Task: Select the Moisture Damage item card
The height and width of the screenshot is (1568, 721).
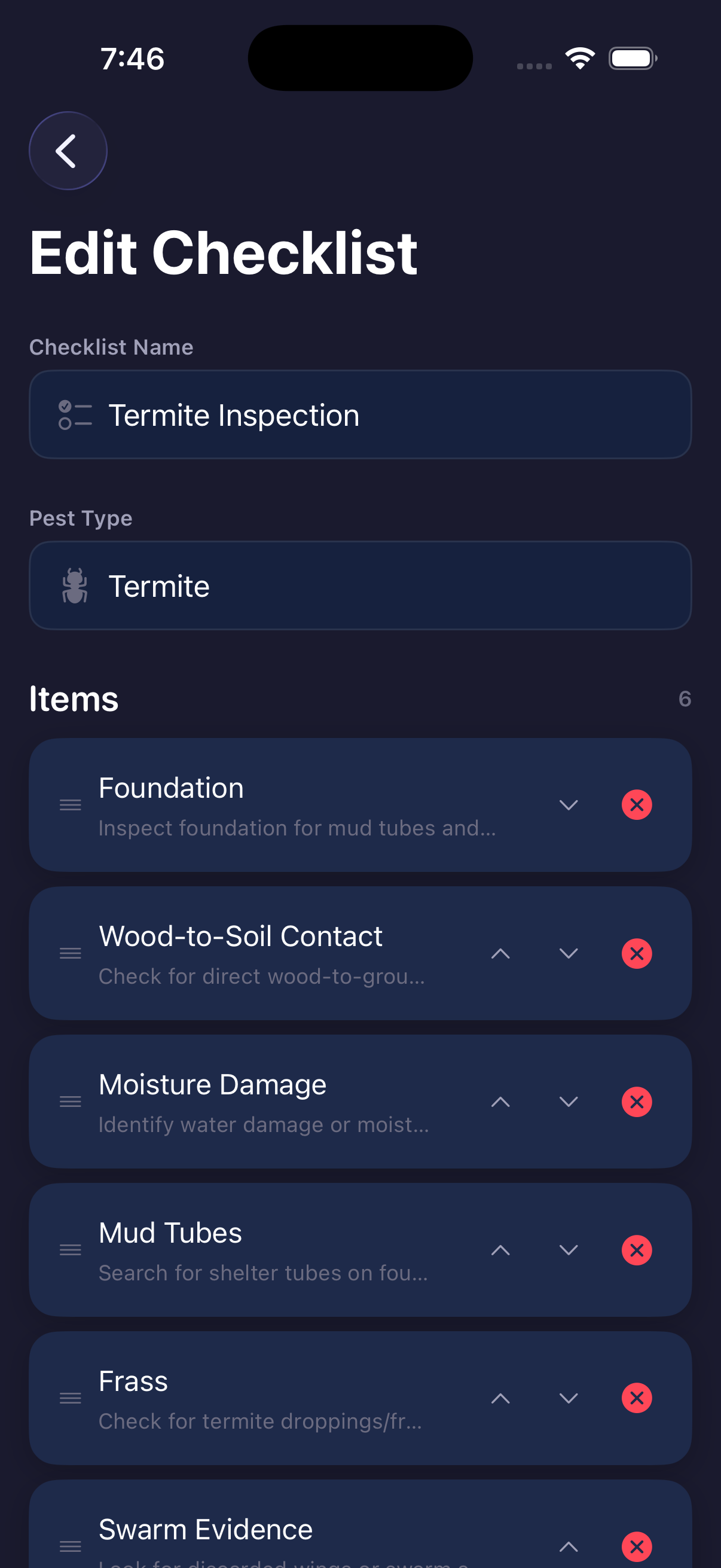Action: 304,1101
